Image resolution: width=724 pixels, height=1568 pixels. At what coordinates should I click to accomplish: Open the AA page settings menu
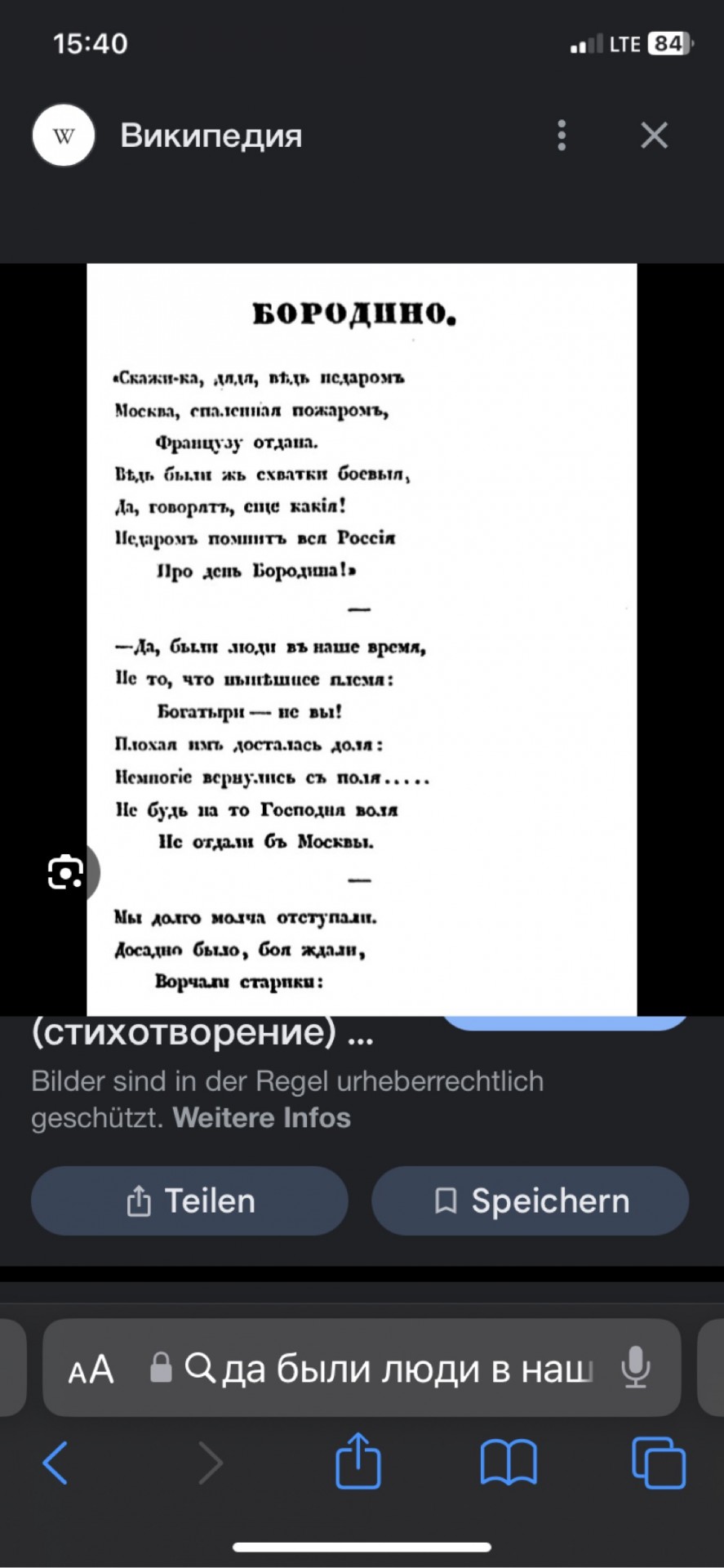click(x=91, y=1370)
